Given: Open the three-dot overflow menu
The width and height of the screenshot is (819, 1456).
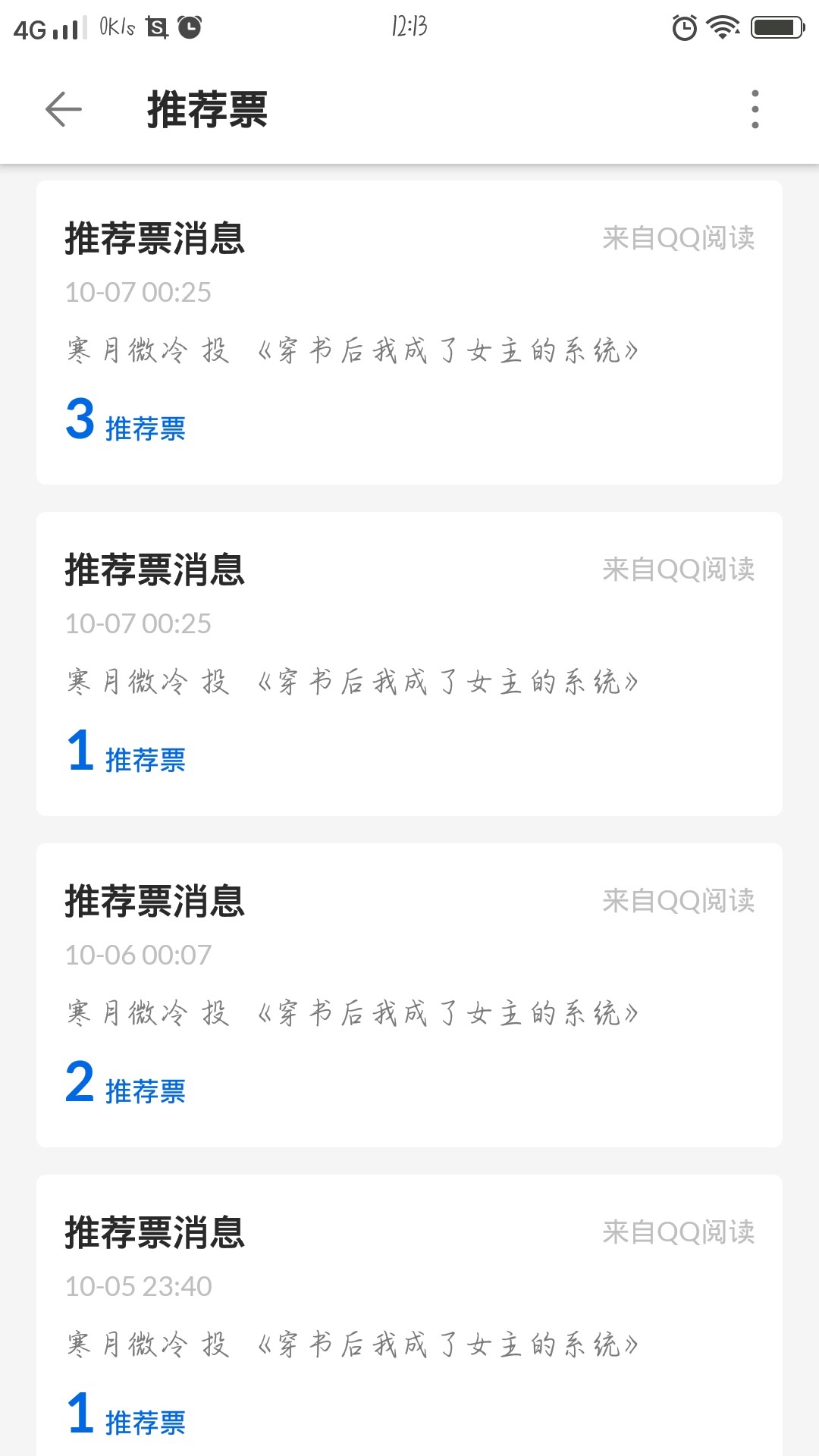Looking at the screenshot, I should [x=755, y=109].
